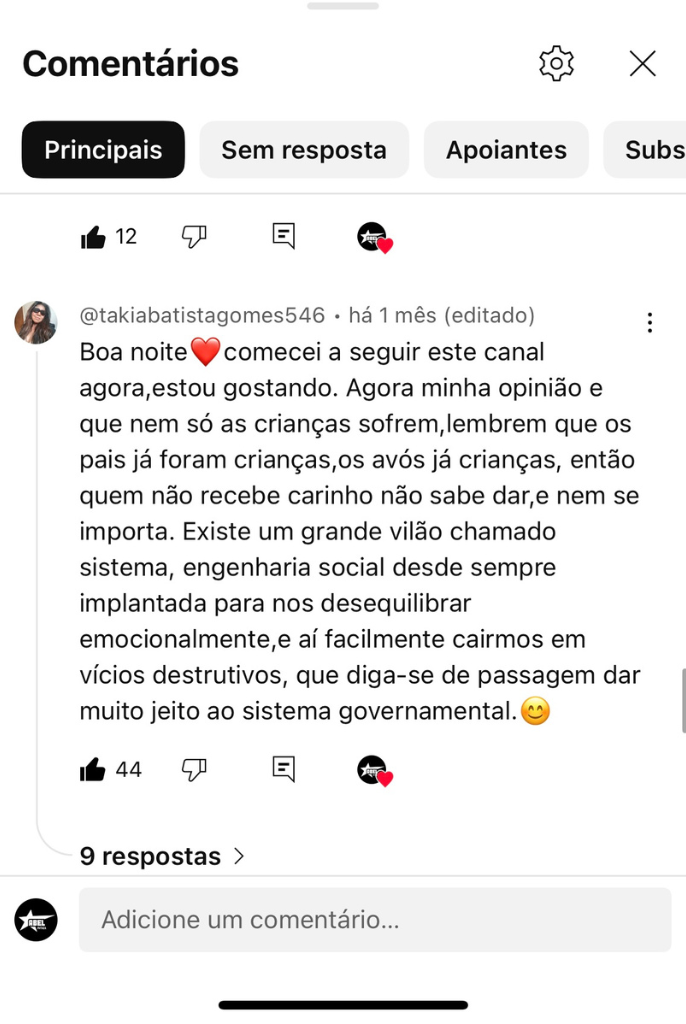Like the comment with 12 likes
Image resolution: width=686 pixels, height=1024 pixels.
[93, 237]
